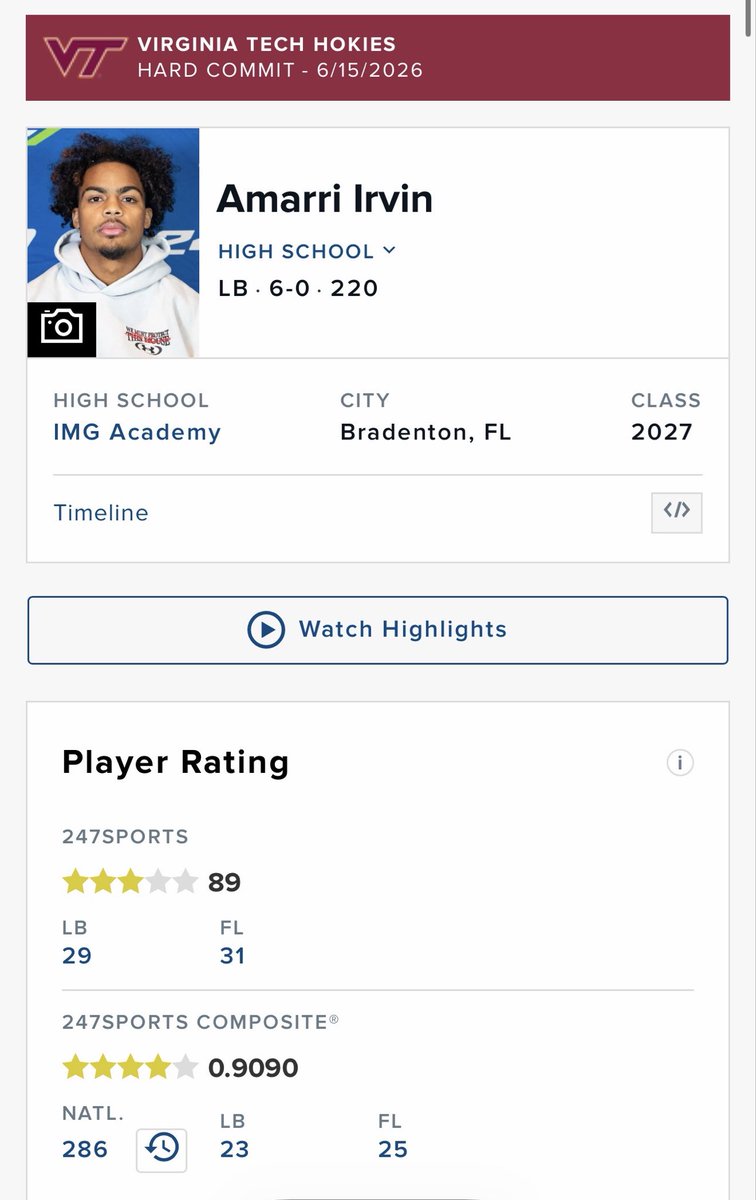Open composite LB ranking 23

click(x=235, y=1149)
